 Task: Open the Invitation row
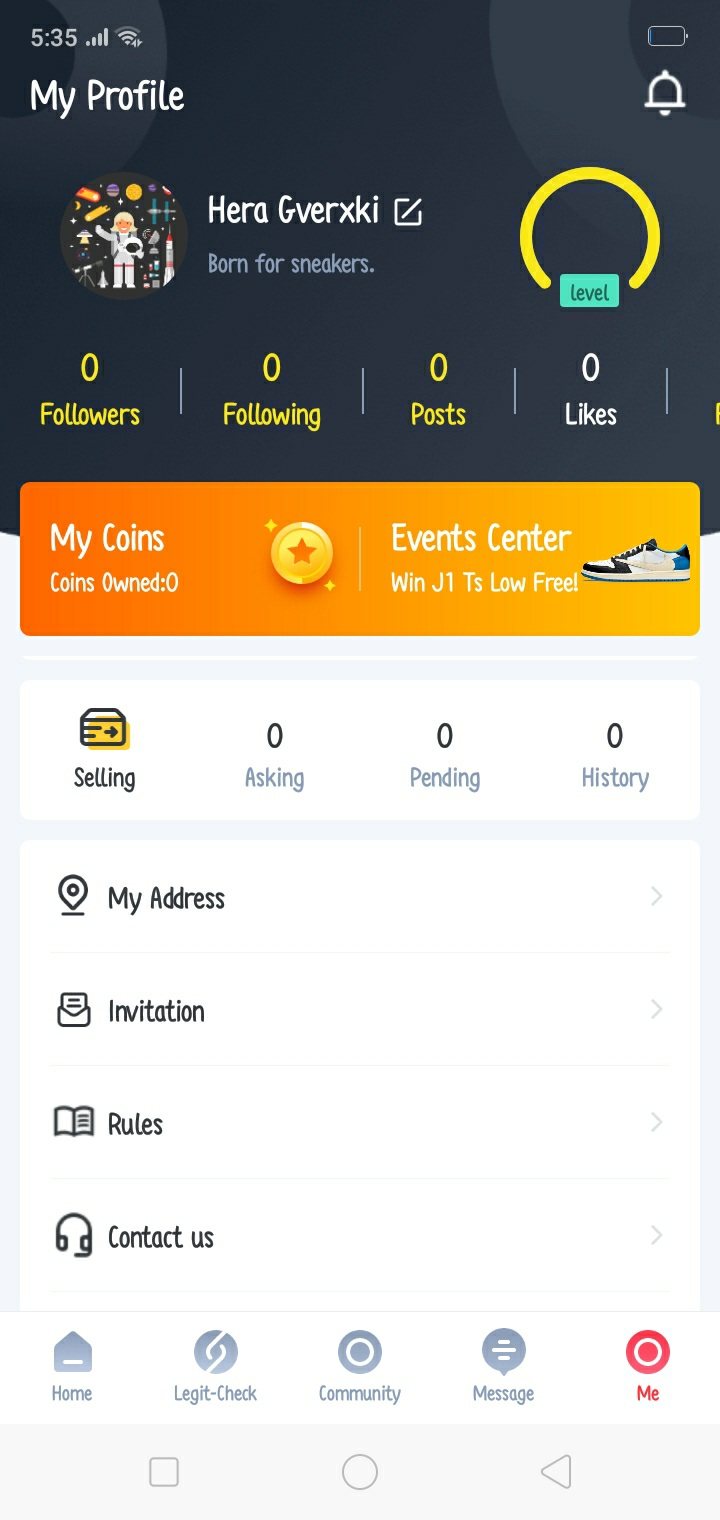coord(360,1010)
